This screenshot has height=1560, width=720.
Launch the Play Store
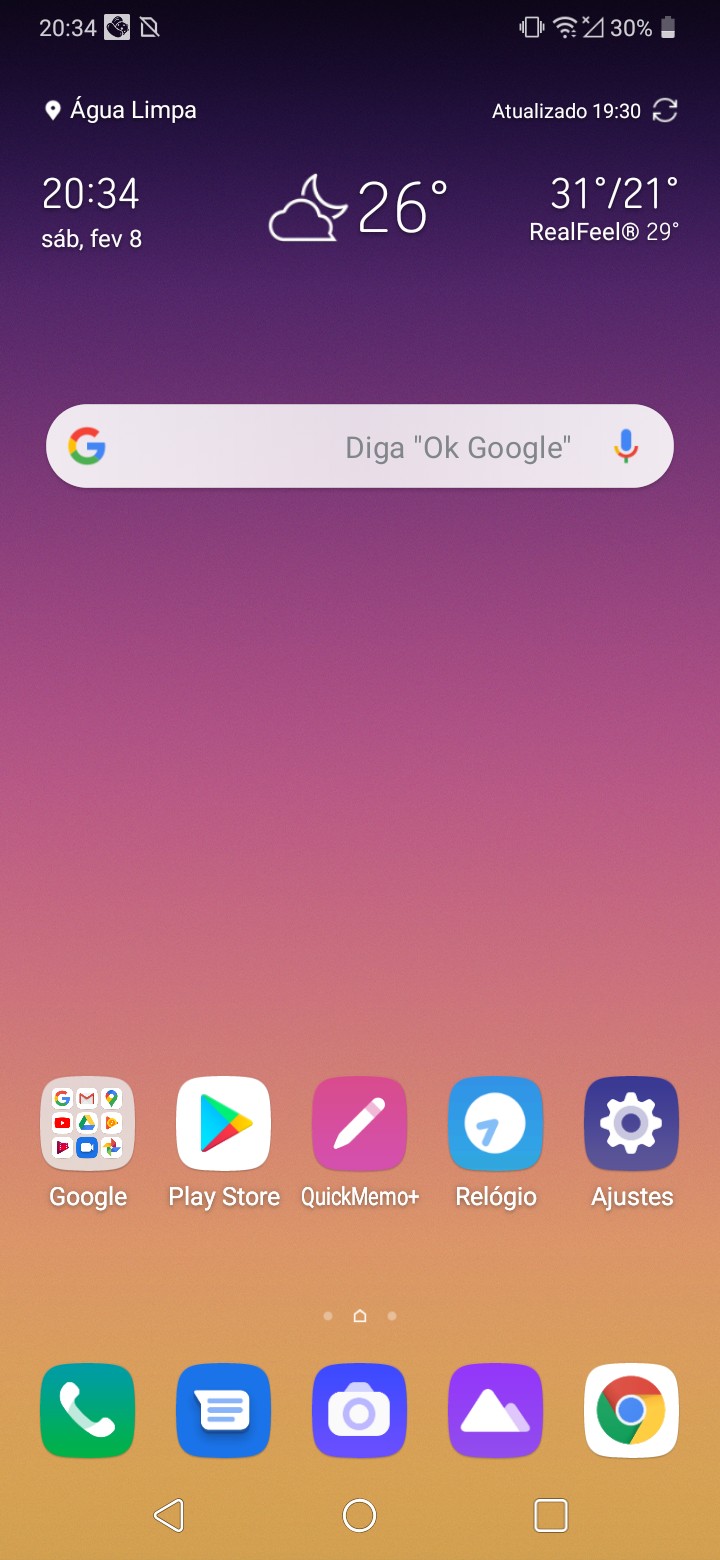click(x=224, y=1124)
